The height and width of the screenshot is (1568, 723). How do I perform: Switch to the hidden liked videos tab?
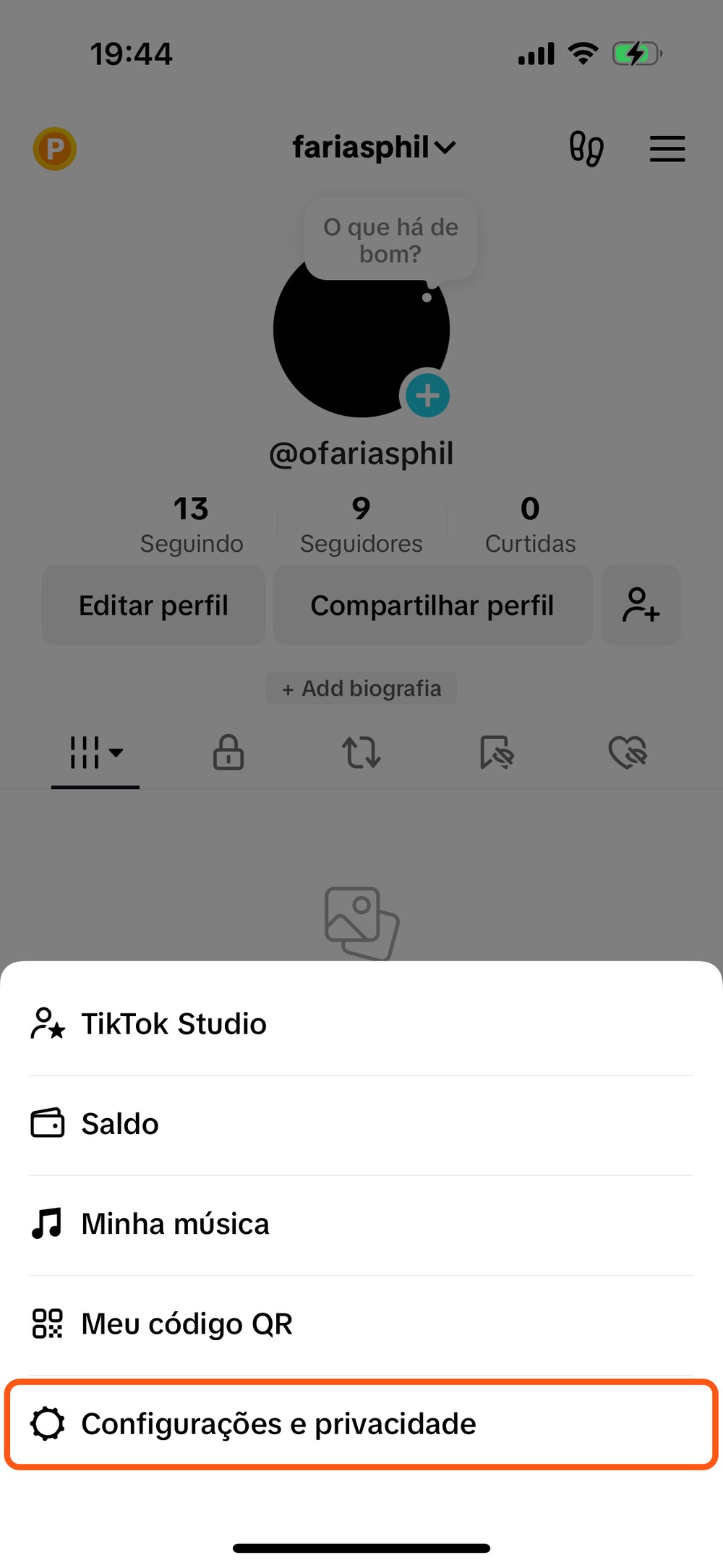pyautogui.click(x=628, y=752)
